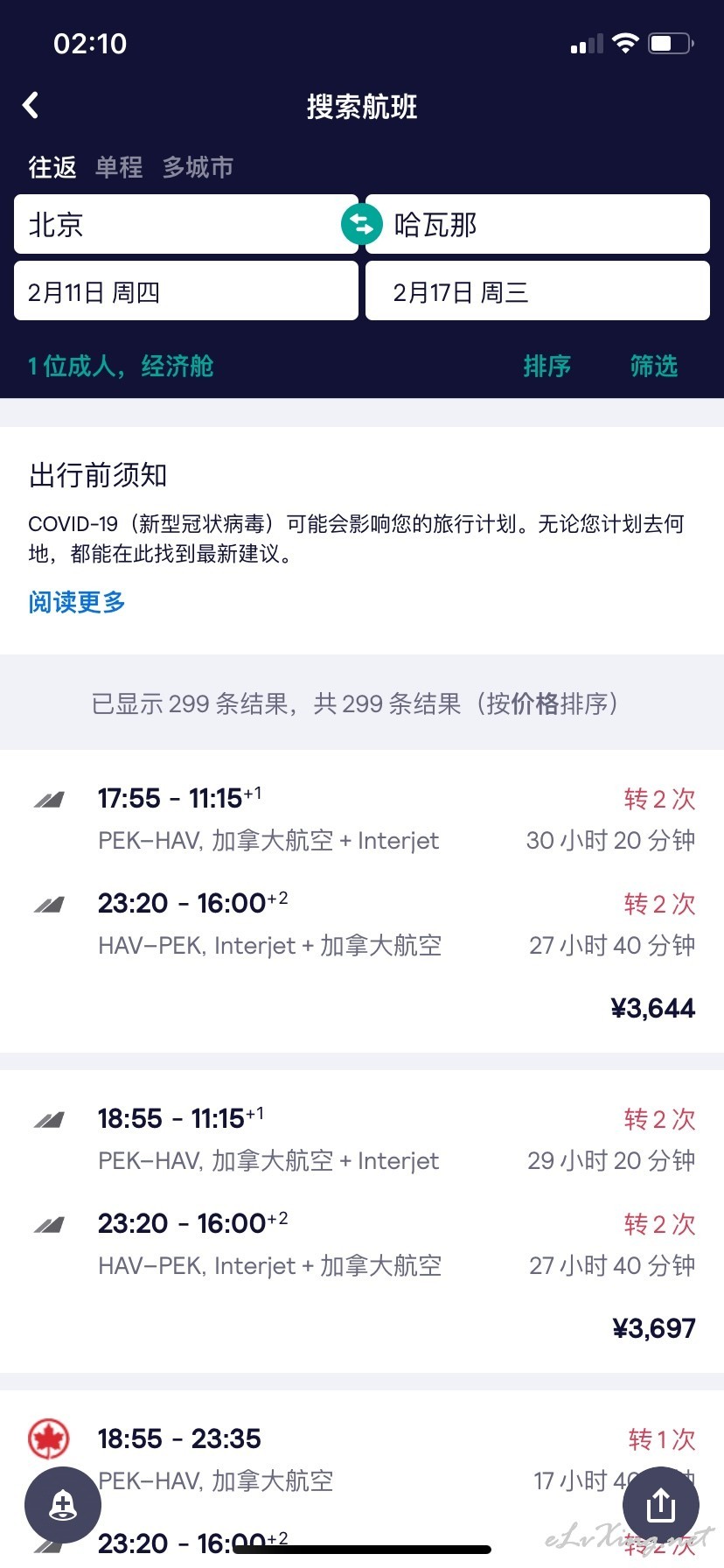Switch to the 单程 one-way tab
The image size is (724, 1568).
click(119, 167)
